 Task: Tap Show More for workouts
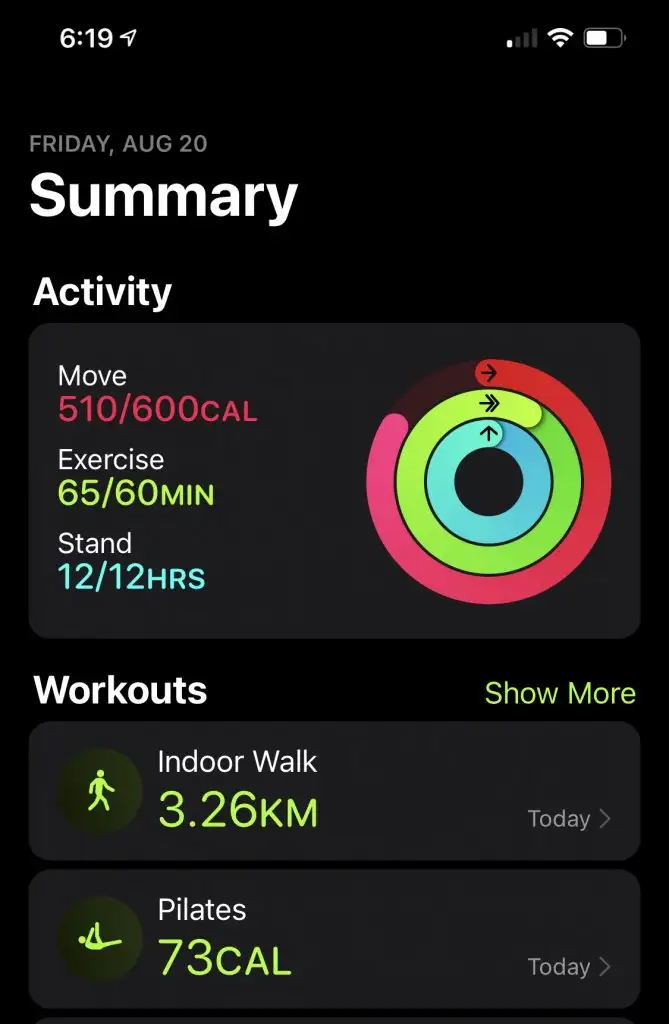(559, 693)
